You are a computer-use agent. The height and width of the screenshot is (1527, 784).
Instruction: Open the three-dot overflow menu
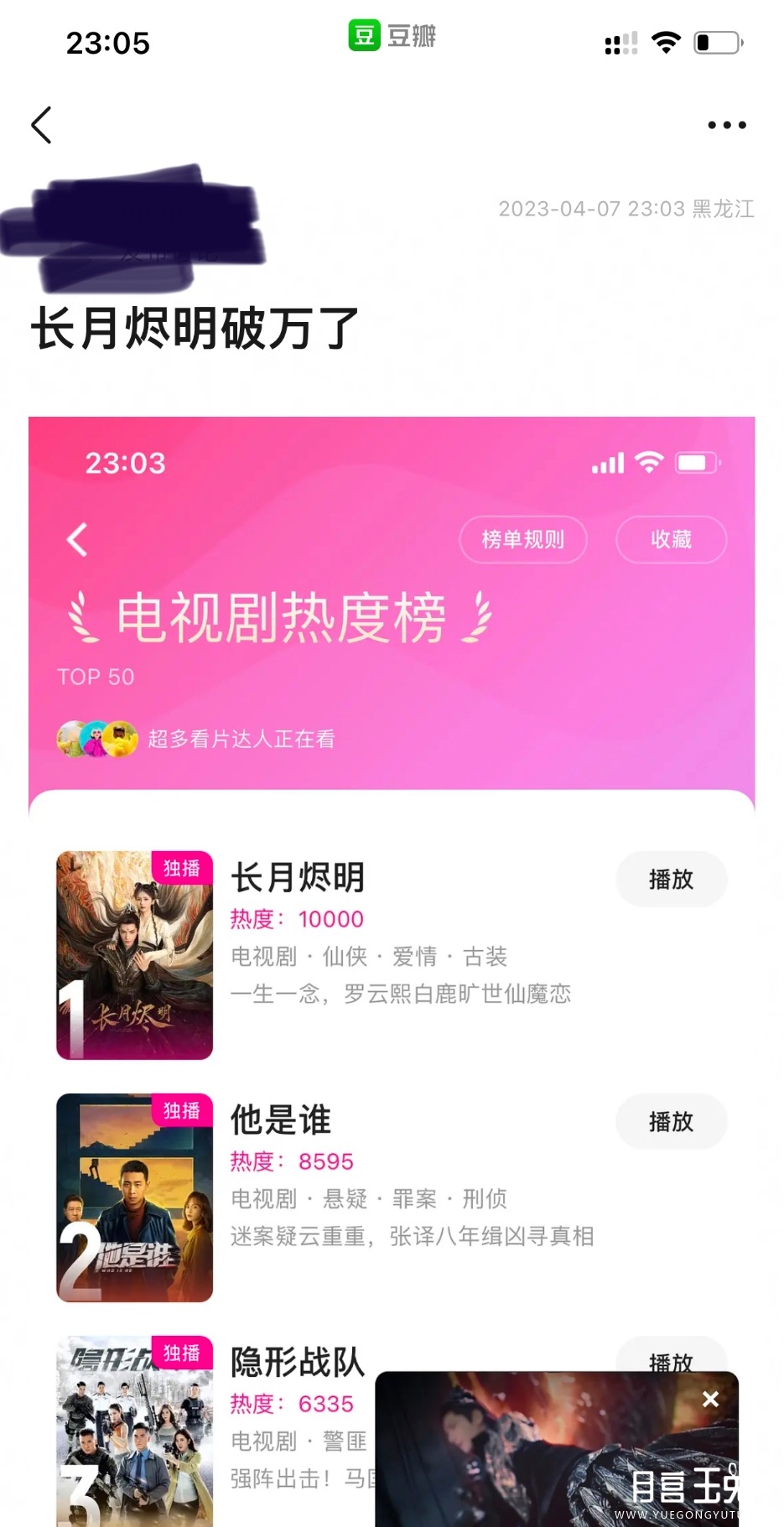click(x=726, y=125)
